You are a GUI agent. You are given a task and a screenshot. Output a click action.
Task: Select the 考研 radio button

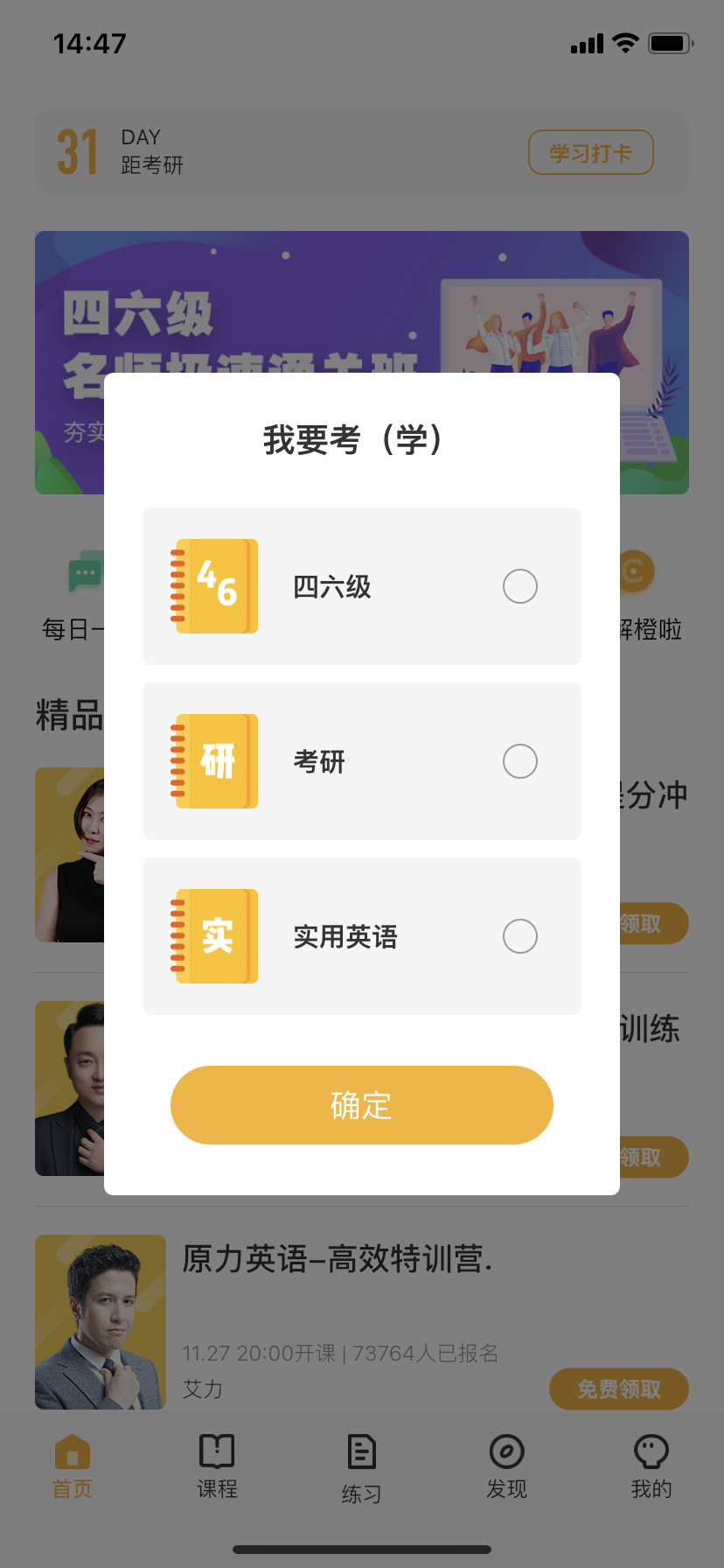tap(520, 761)
